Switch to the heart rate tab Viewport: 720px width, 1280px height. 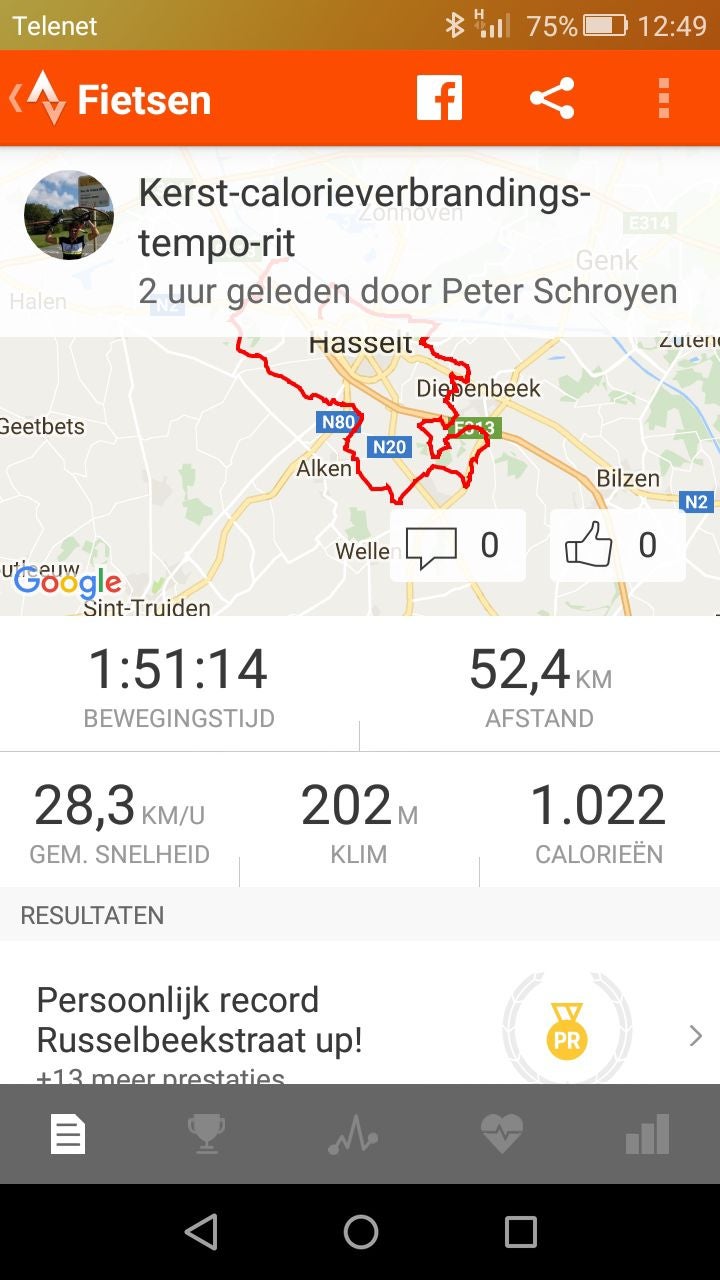[x=501, y=1135]
